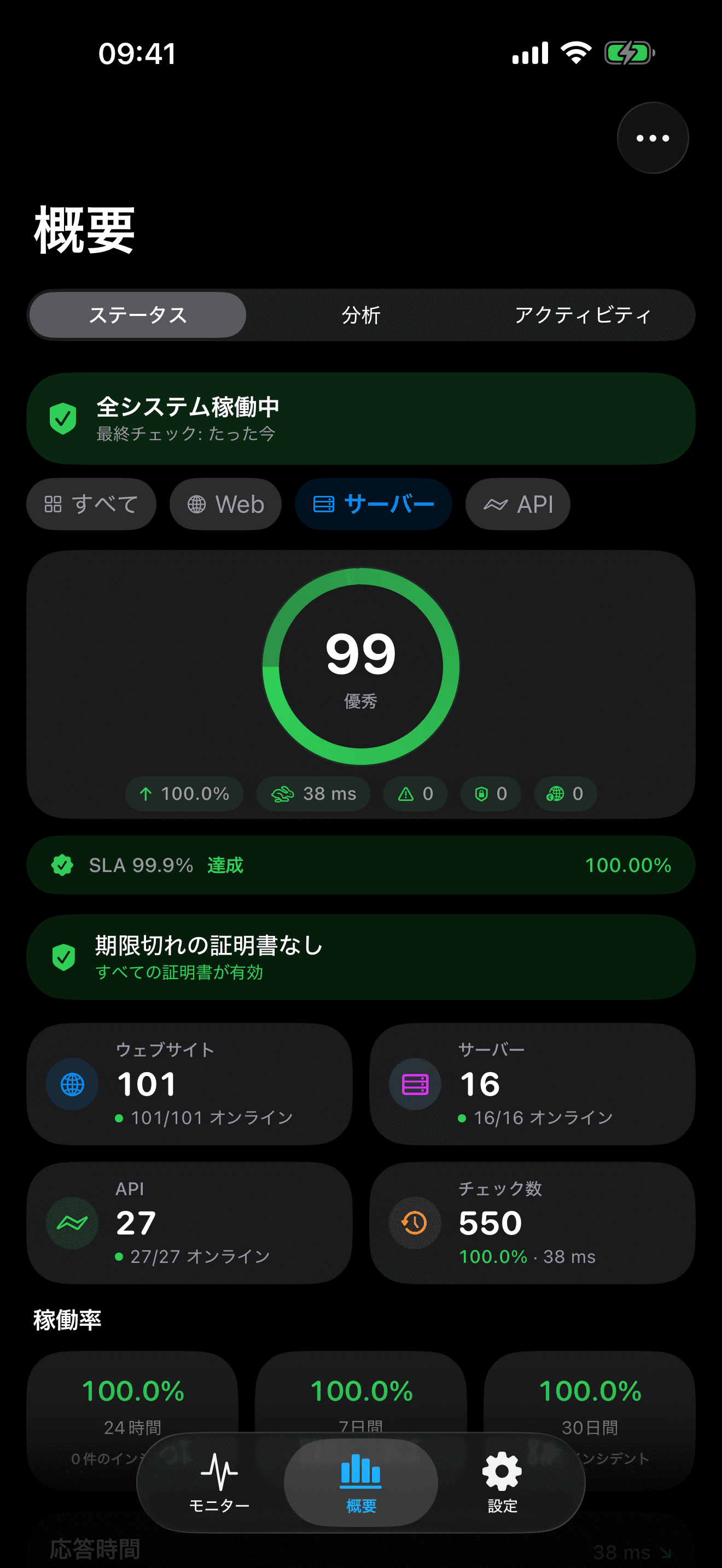The width and height of the screenshot is (722, 1568).
Task: Enable the Web filter chip
Action: click(x=225, y=504)
